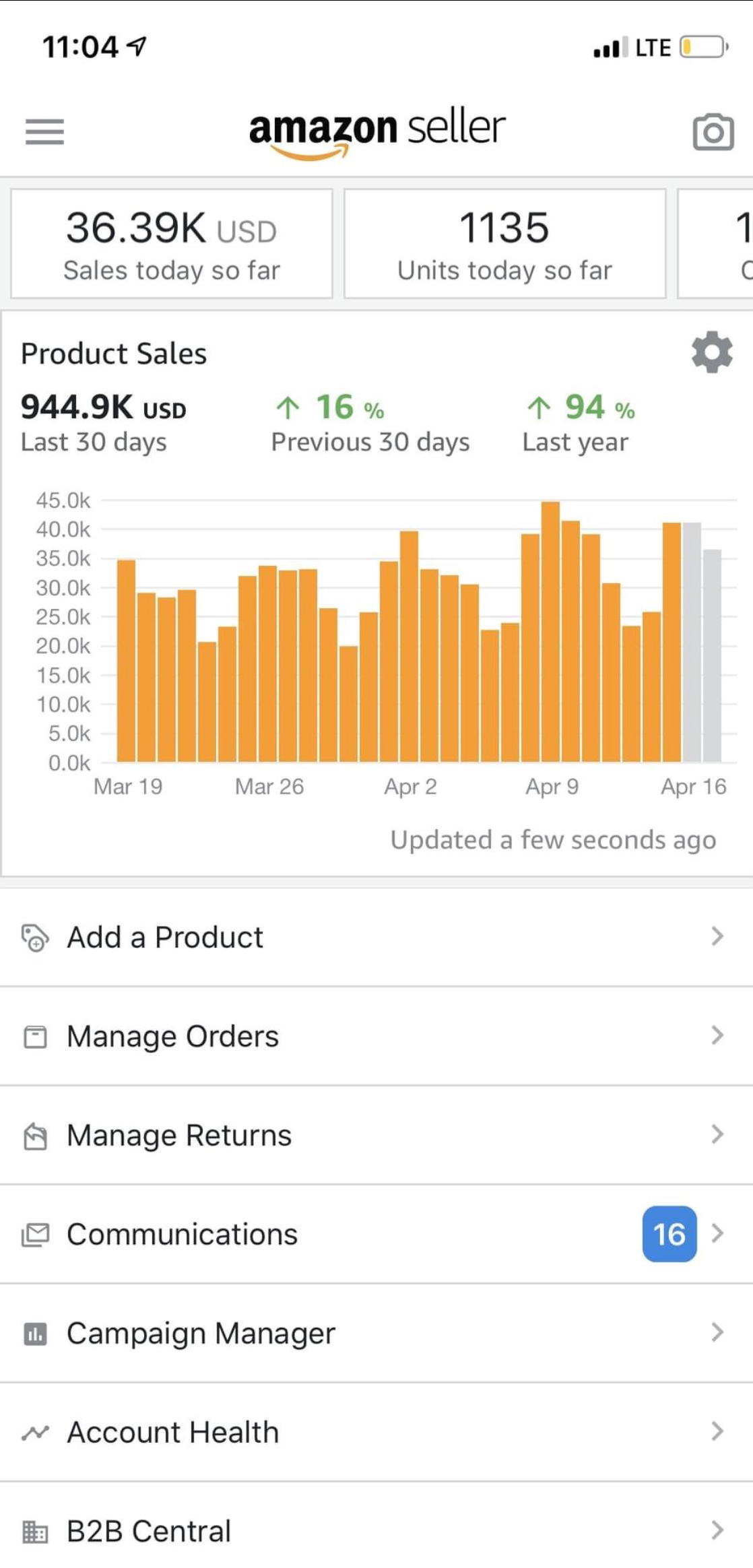Go to Manage Orders
Screen dimensions: 753x1568
(376, 1036)
